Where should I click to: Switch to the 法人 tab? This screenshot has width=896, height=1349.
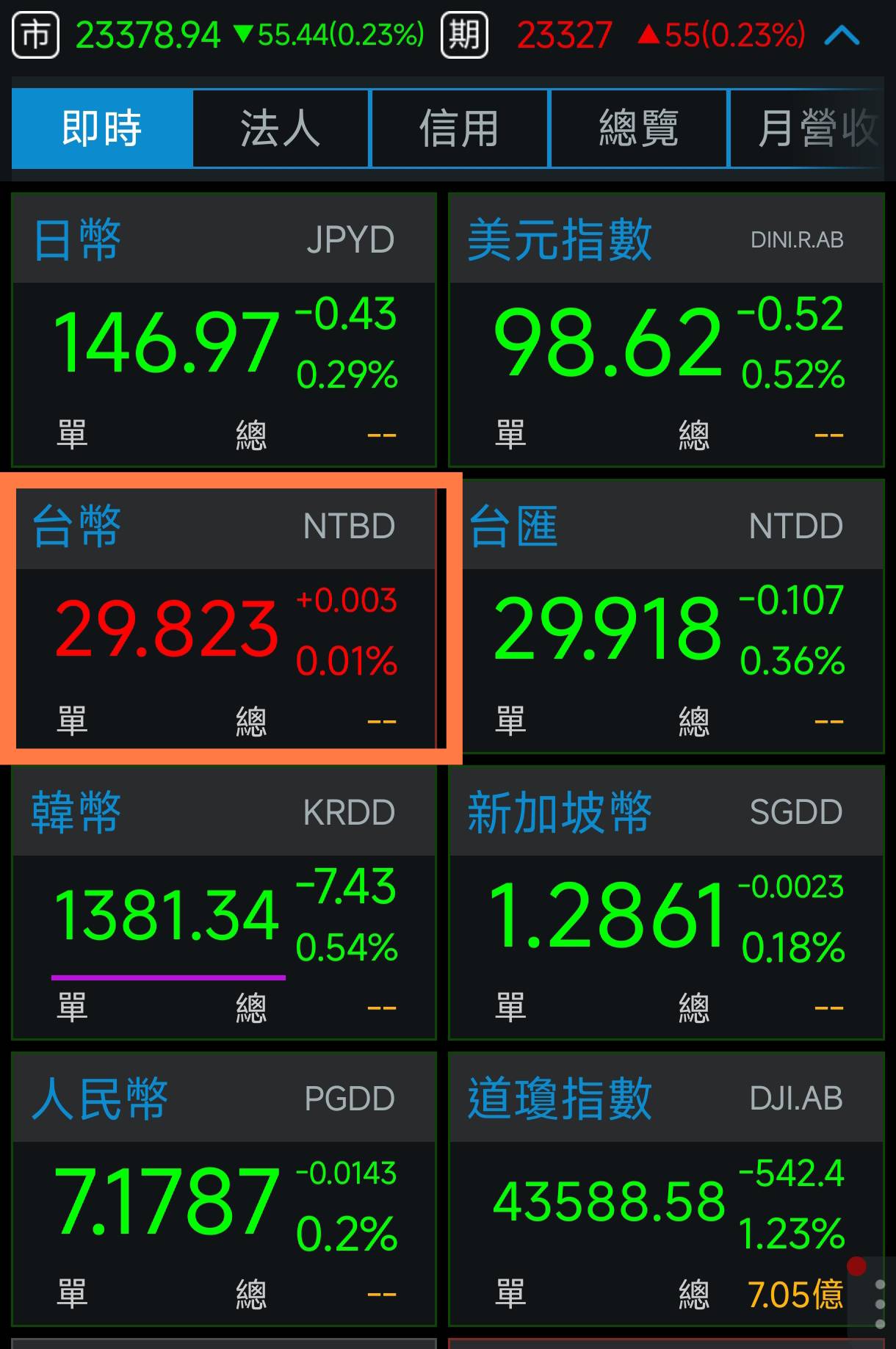[281, 129]
